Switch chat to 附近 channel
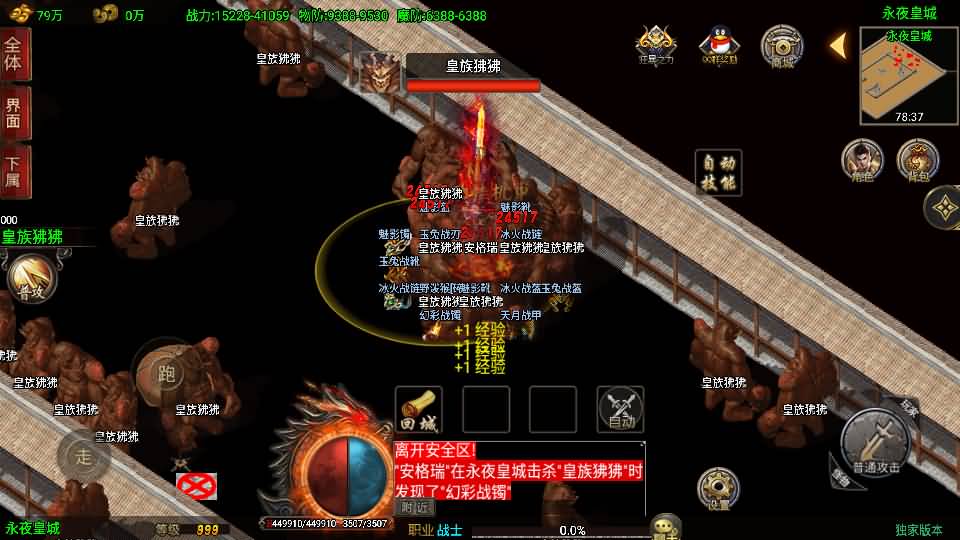960x540 pixels. coord(417,507)
